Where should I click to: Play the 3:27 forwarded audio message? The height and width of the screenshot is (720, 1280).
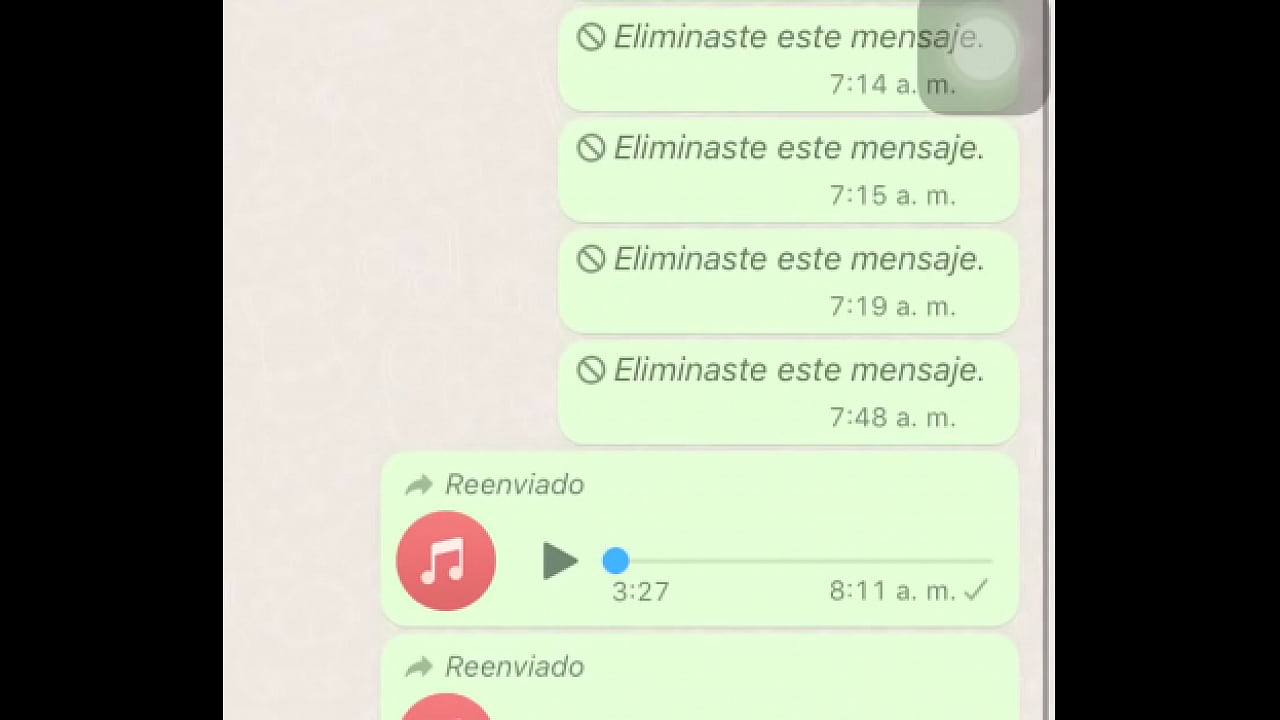560,561
